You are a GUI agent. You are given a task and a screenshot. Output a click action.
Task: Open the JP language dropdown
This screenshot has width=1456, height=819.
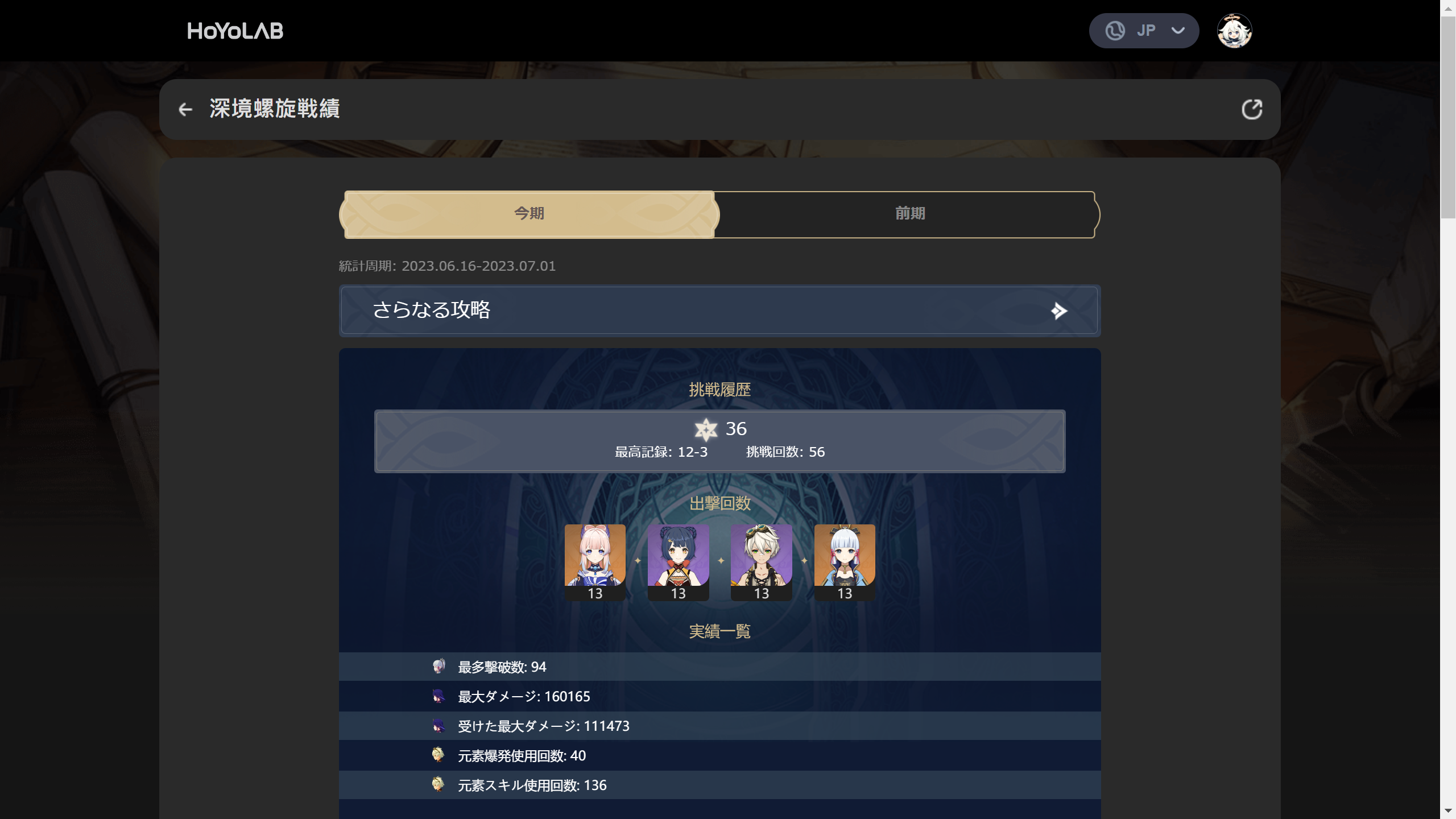click(1144, 31)
